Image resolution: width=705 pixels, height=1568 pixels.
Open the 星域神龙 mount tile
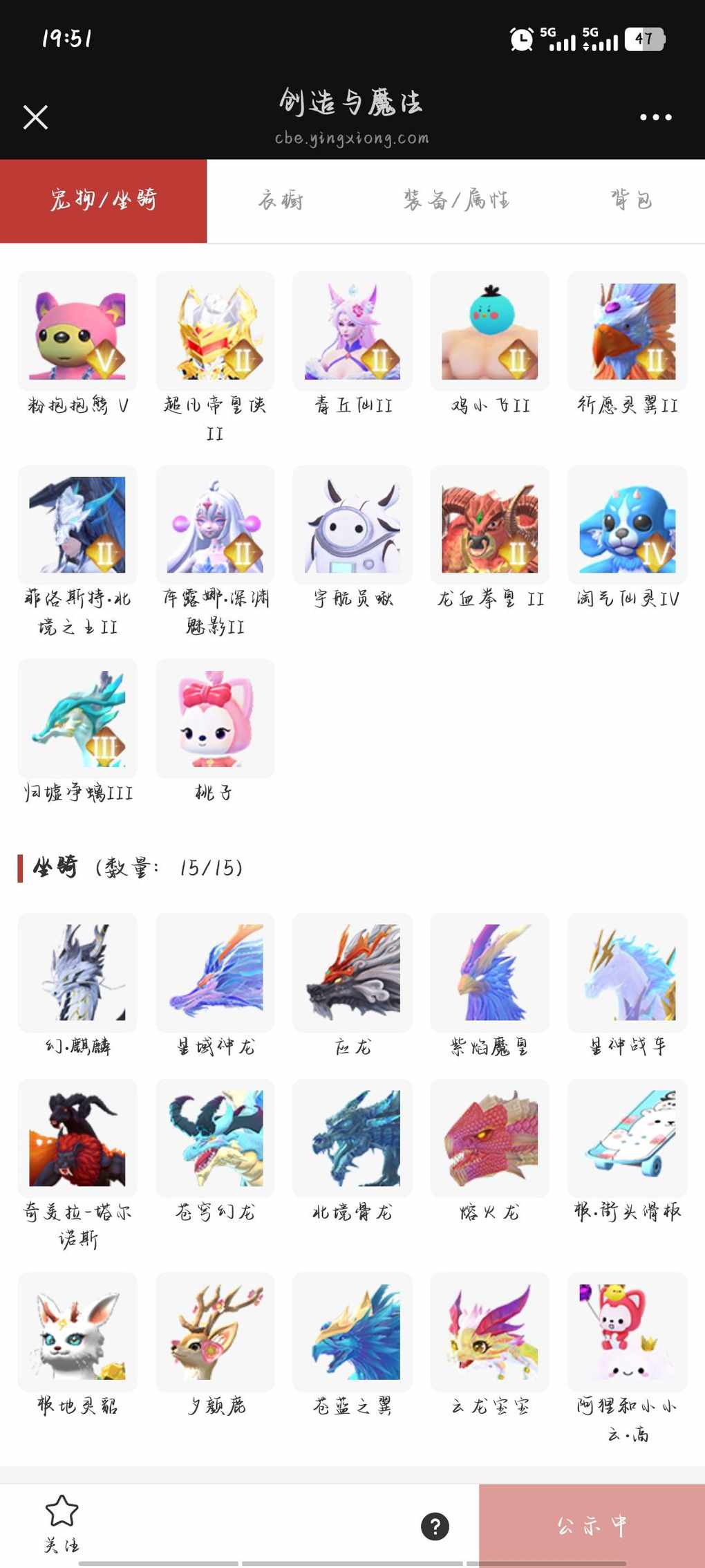215,973
